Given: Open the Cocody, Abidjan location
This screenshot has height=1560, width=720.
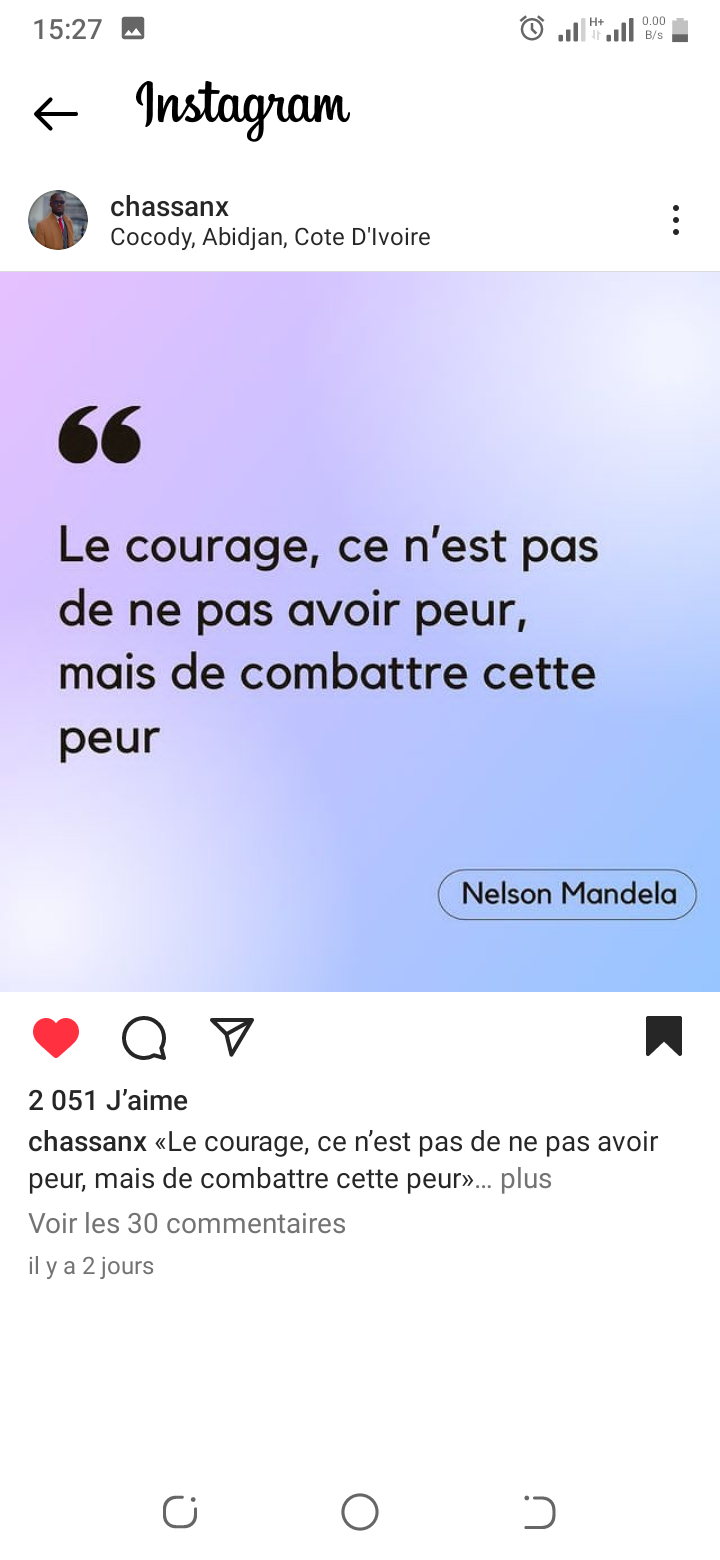Looking at the screenshot, I should click(270, 238).
